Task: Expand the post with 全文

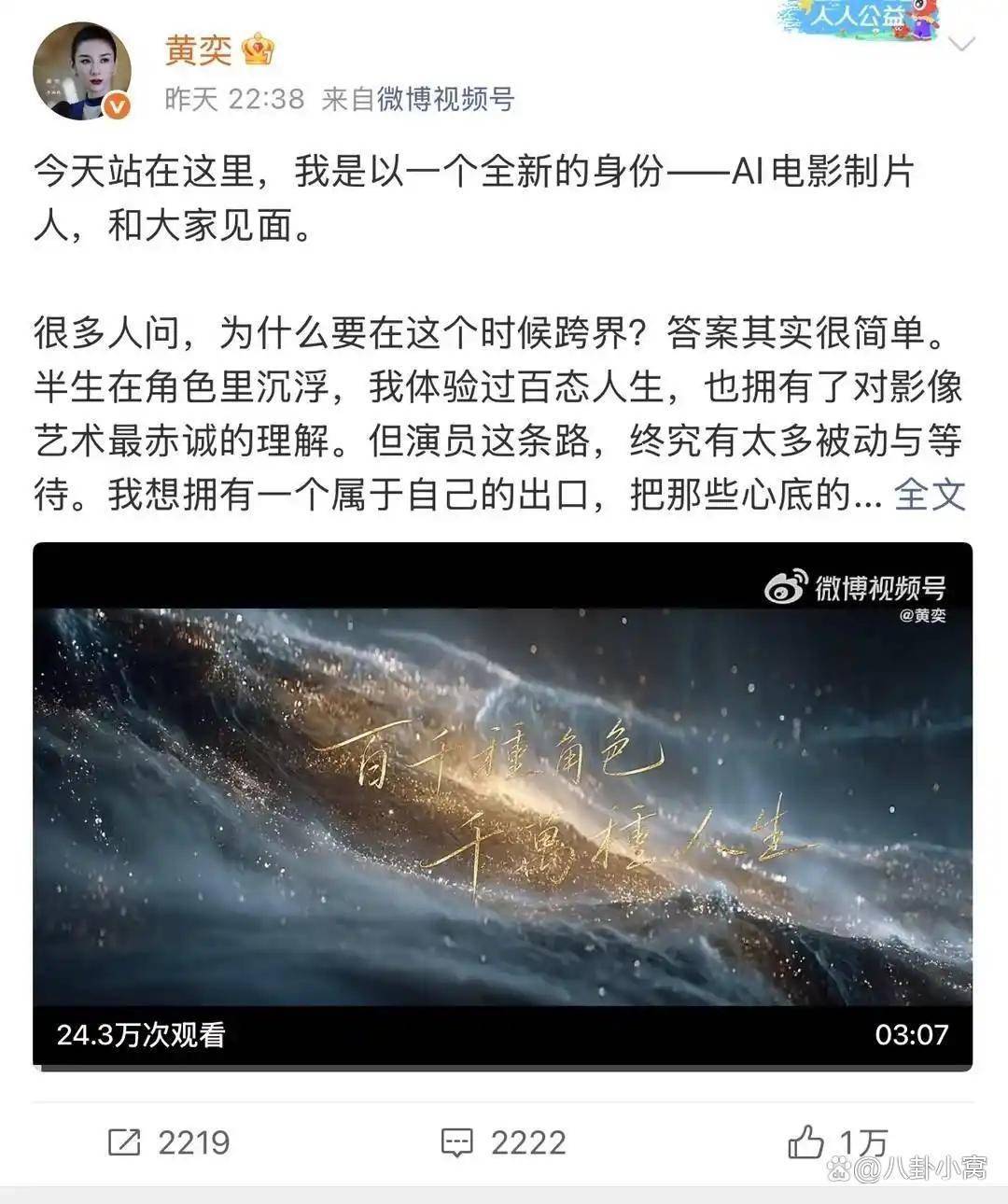Action: 929,495
